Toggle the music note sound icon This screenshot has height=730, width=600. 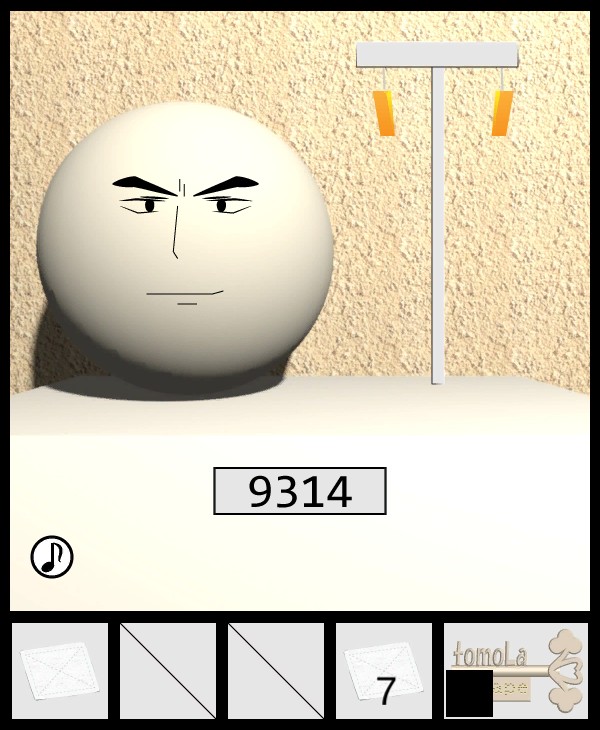[x=52, y=557]
